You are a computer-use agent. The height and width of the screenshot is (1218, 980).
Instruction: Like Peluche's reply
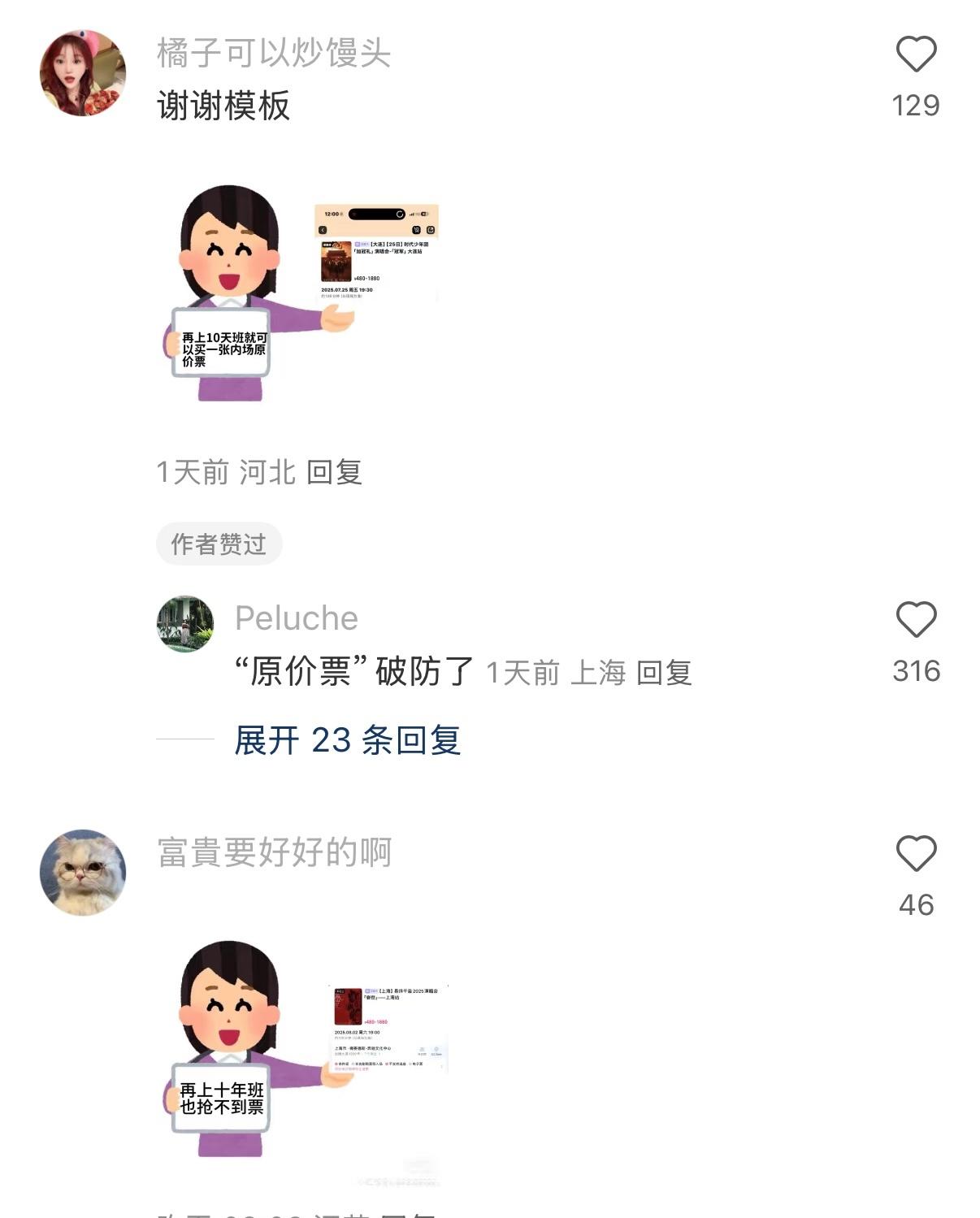(916, 621)
